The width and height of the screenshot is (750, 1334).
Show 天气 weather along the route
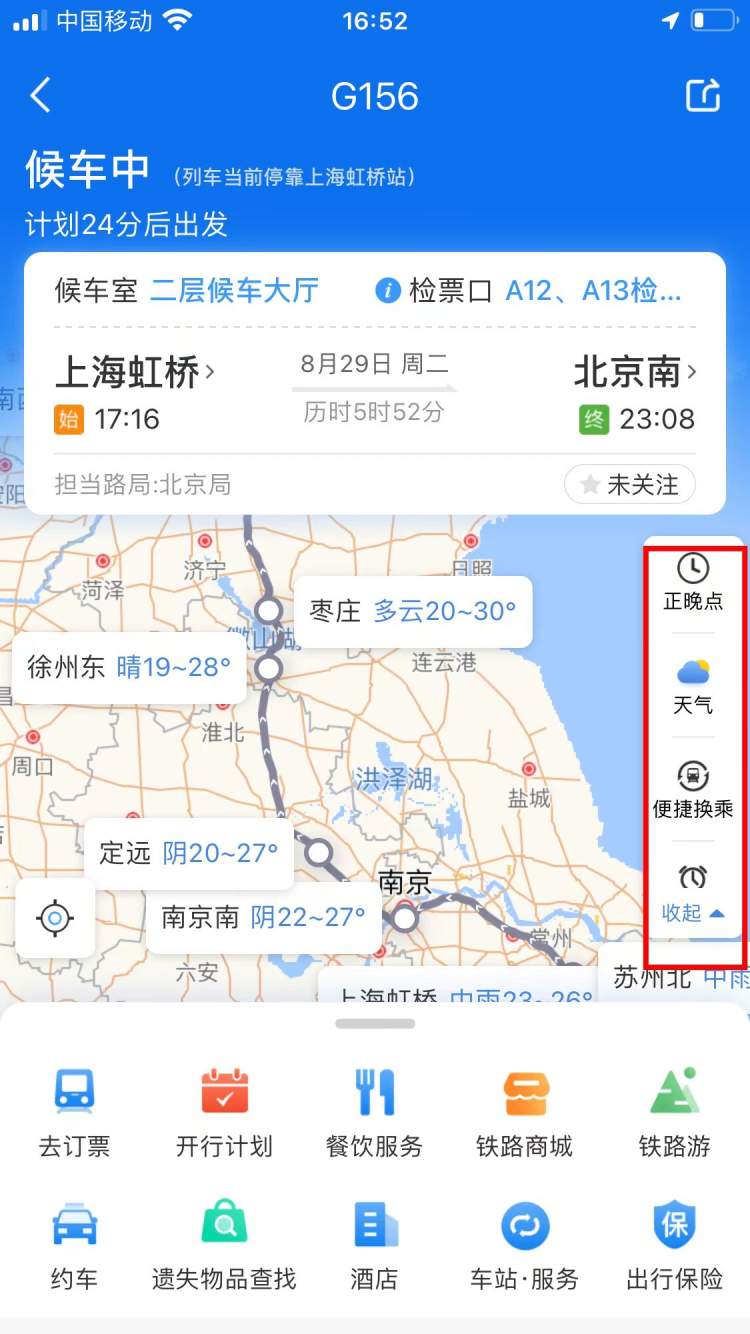coord(693,687)
